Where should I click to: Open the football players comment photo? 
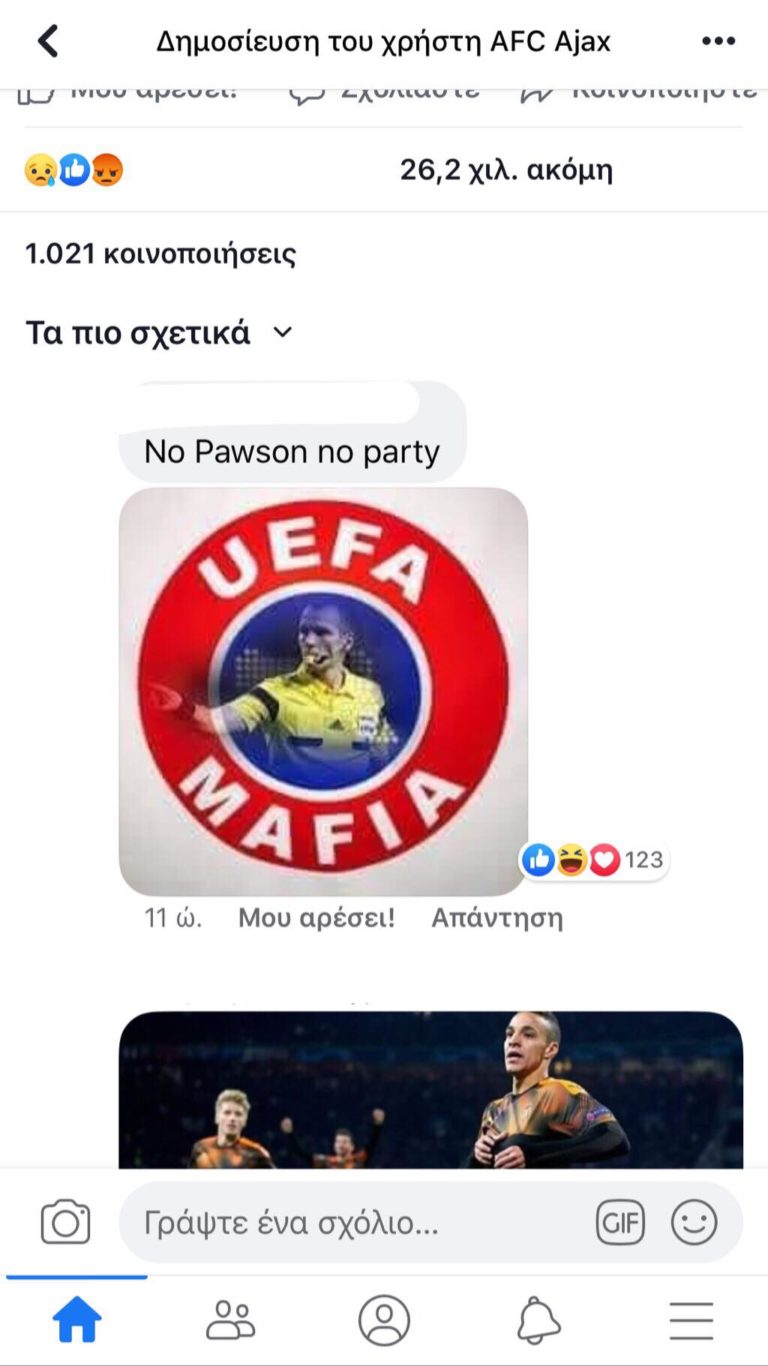(x=430, y=1090)
